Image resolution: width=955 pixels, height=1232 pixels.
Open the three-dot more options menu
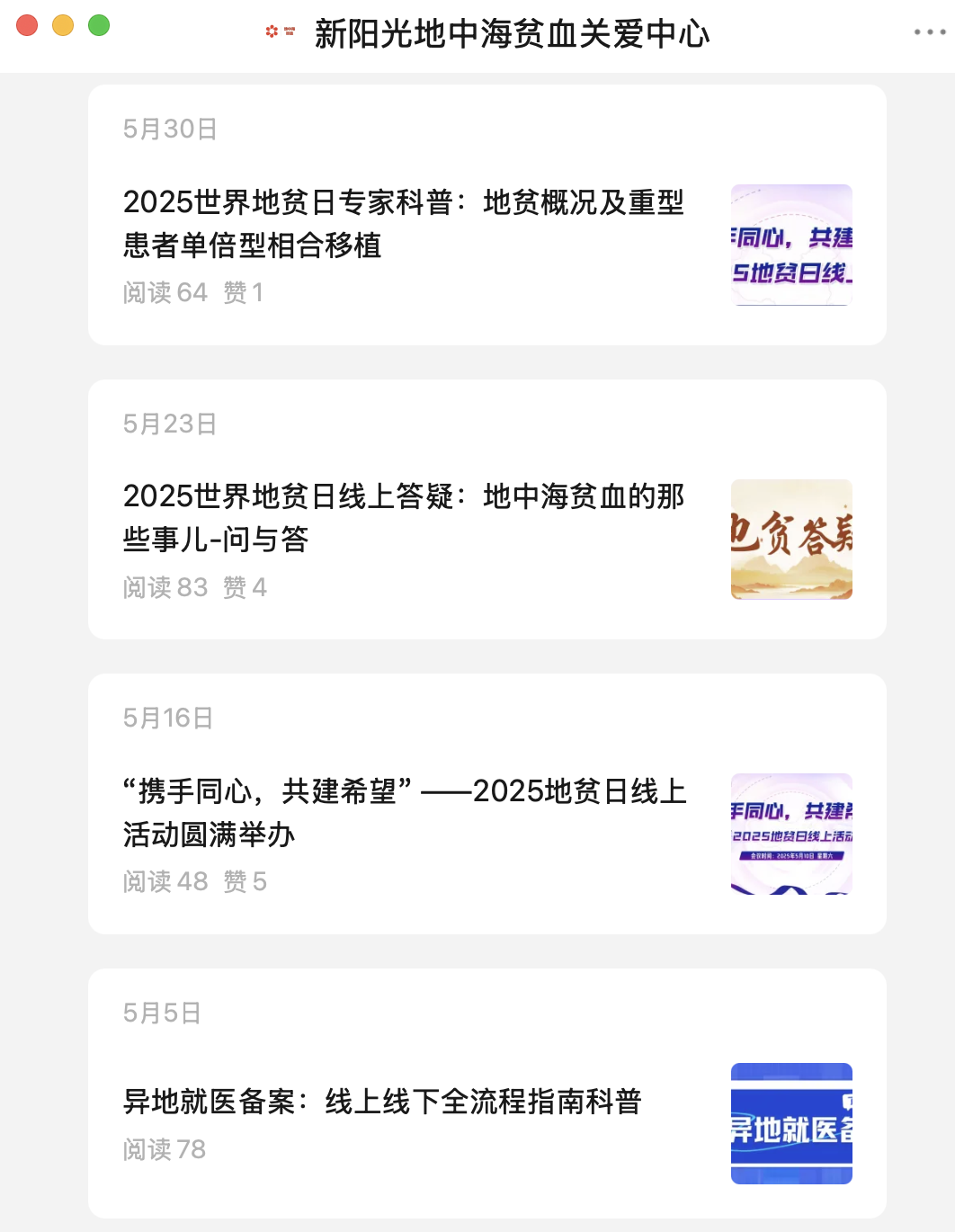(929, 31)
